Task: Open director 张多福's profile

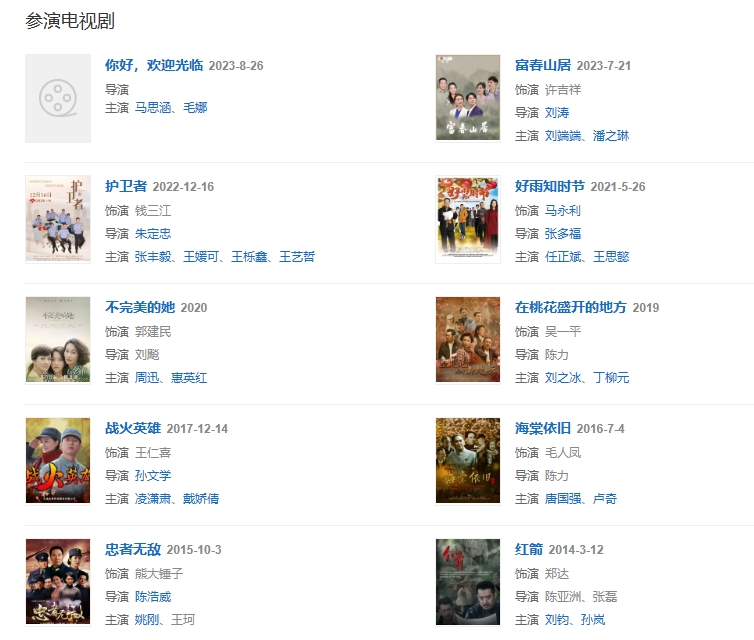Action: pyautogui.click(x=563, y=234)
